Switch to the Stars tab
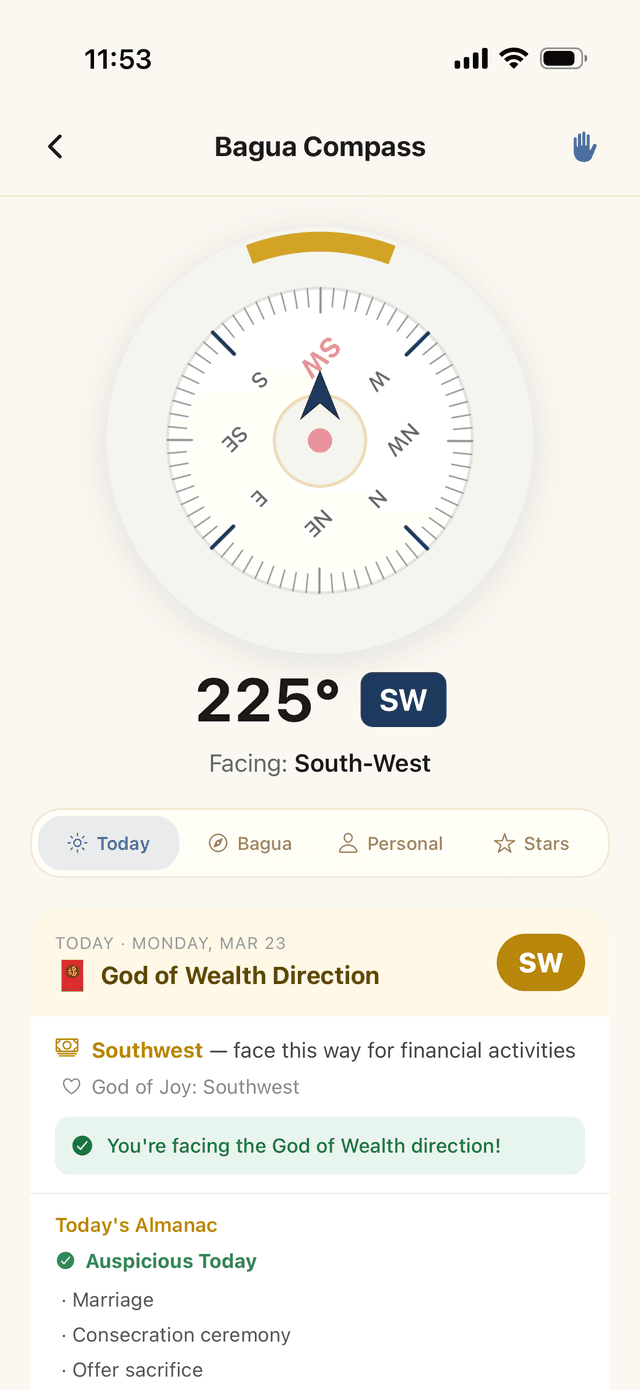The width and height of the screenshot is (640, 1390). tap(532, 844)
